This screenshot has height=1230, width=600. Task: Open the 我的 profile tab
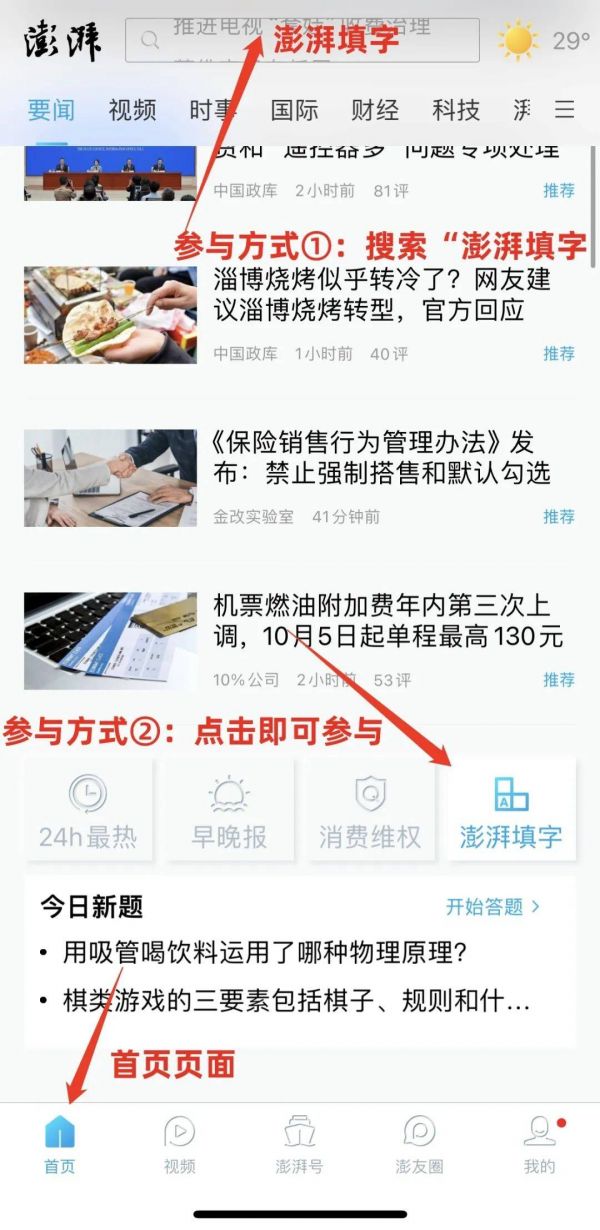539,1145
